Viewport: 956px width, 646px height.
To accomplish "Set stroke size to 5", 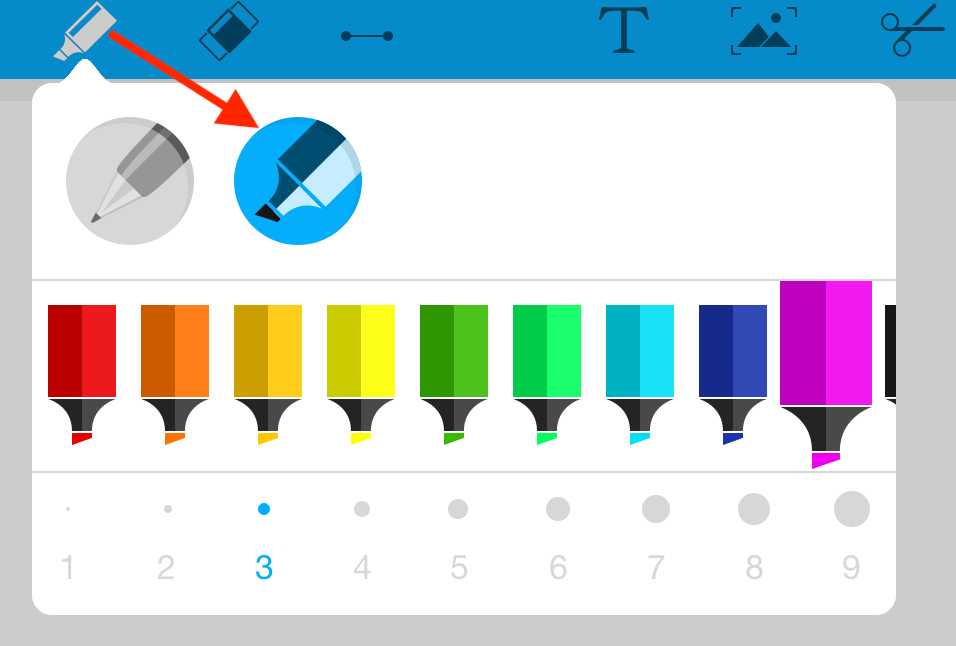I will 458,540.
